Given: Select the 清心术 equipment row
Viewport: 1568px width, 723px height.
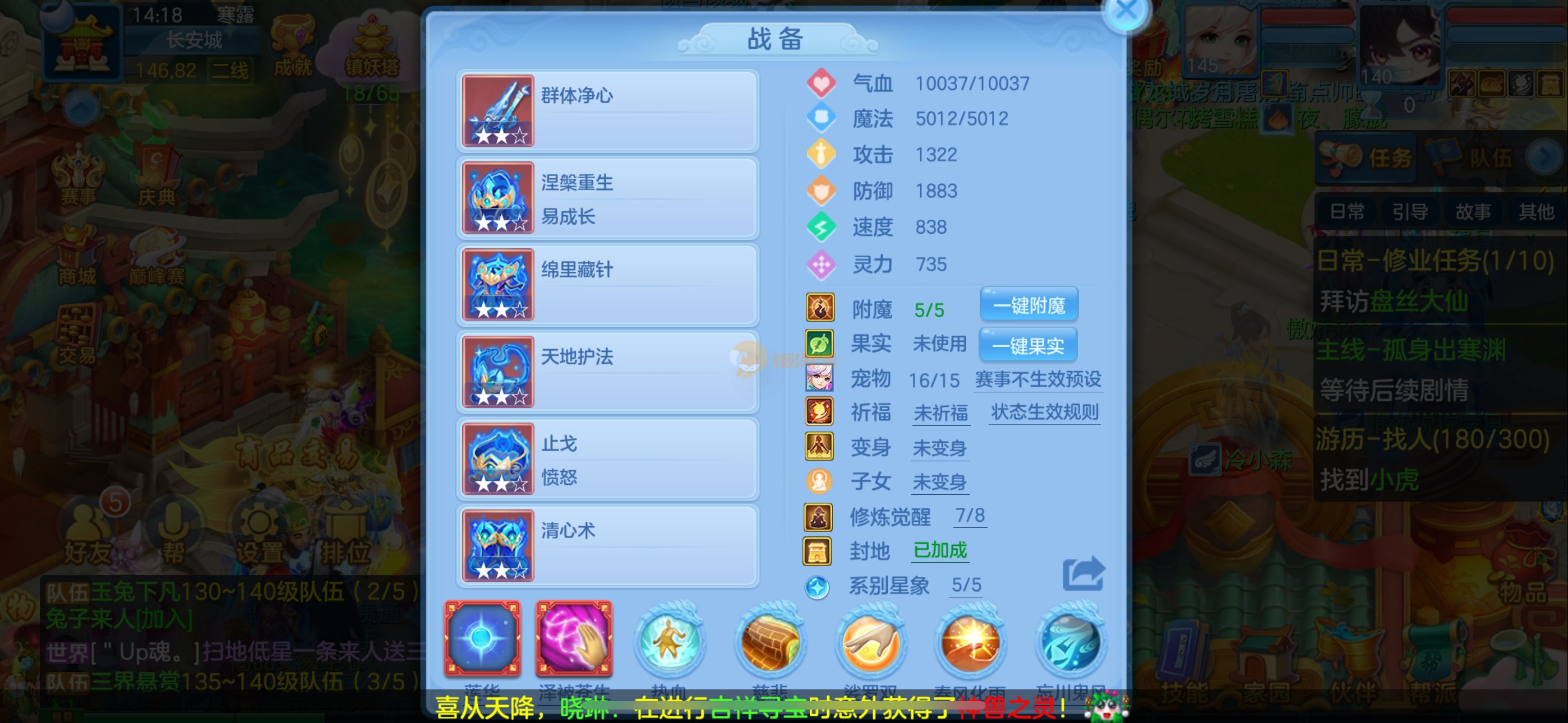Looking at the screenshot, I should 607,546.
